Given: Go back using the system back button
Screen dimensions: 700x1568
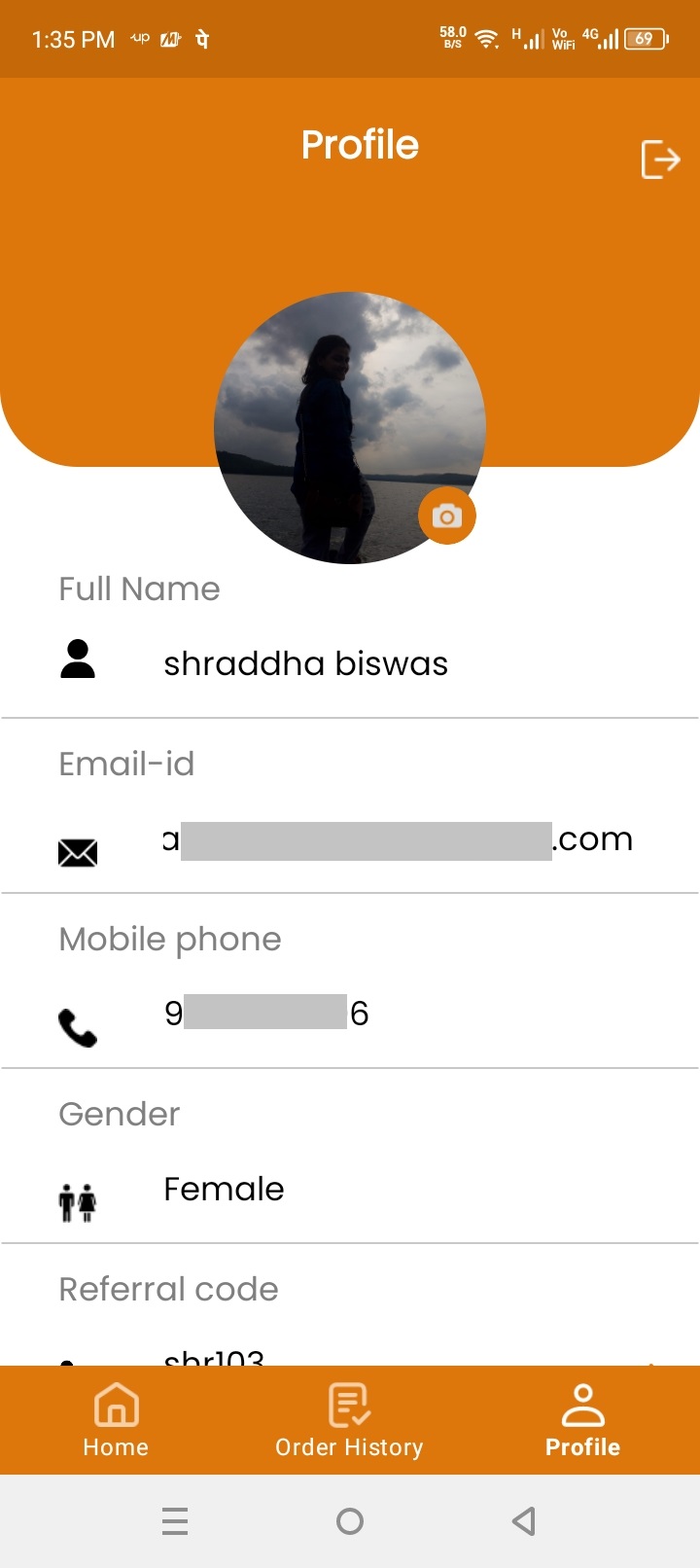Looking at the screenshot, I should pyautogui.click(x=524, y=1521).
